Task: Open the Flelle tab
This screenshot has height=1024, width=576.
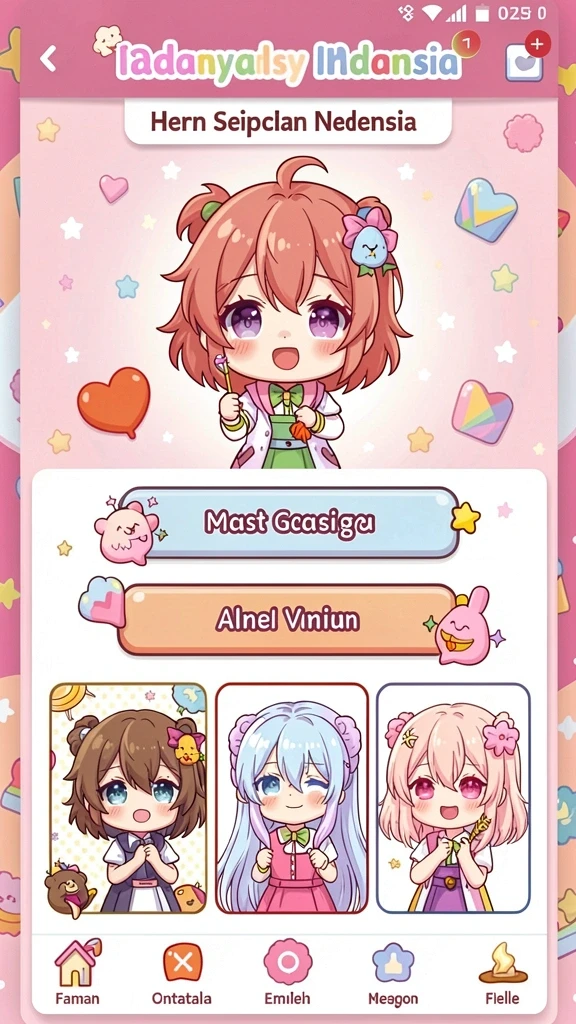Action: (503, 972)
